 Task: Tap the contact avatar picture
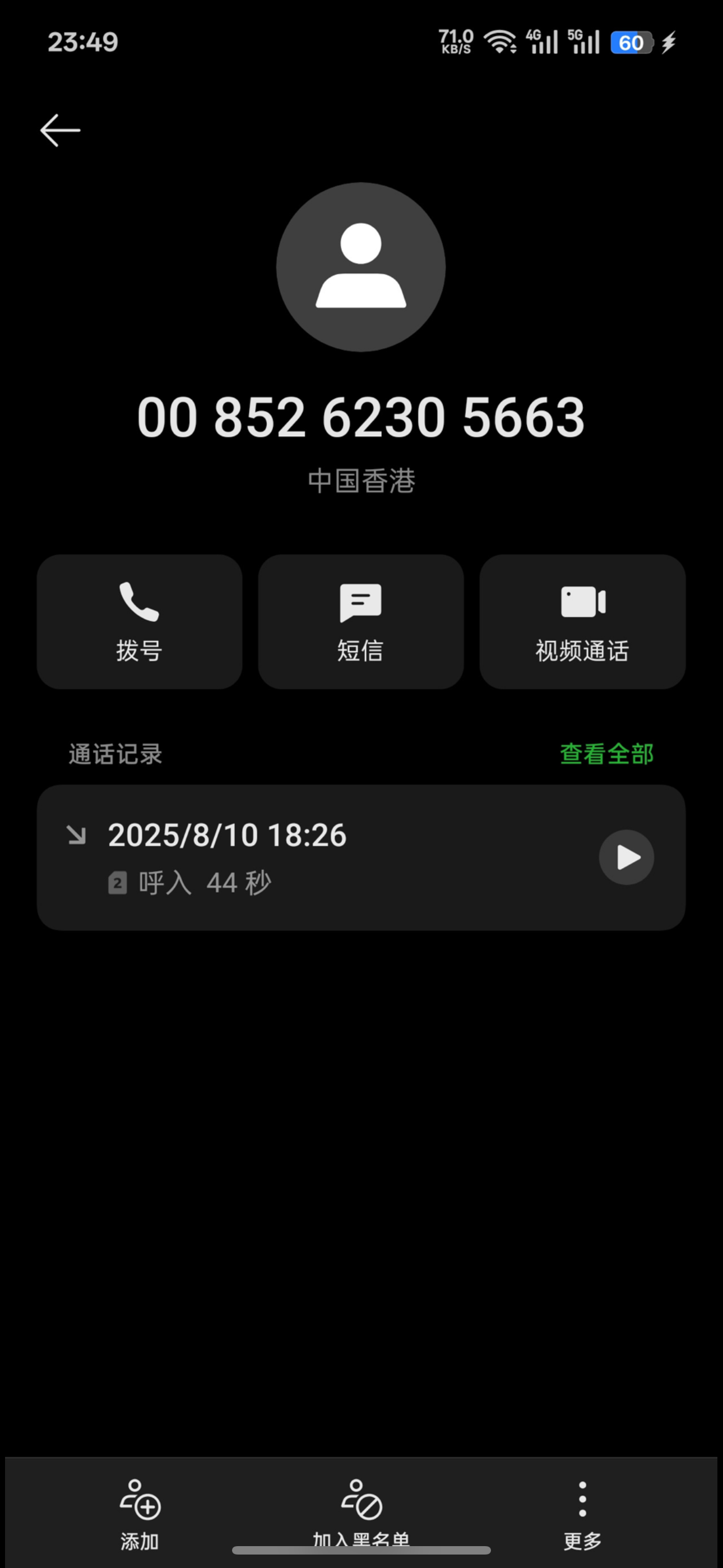click(361, 266)
